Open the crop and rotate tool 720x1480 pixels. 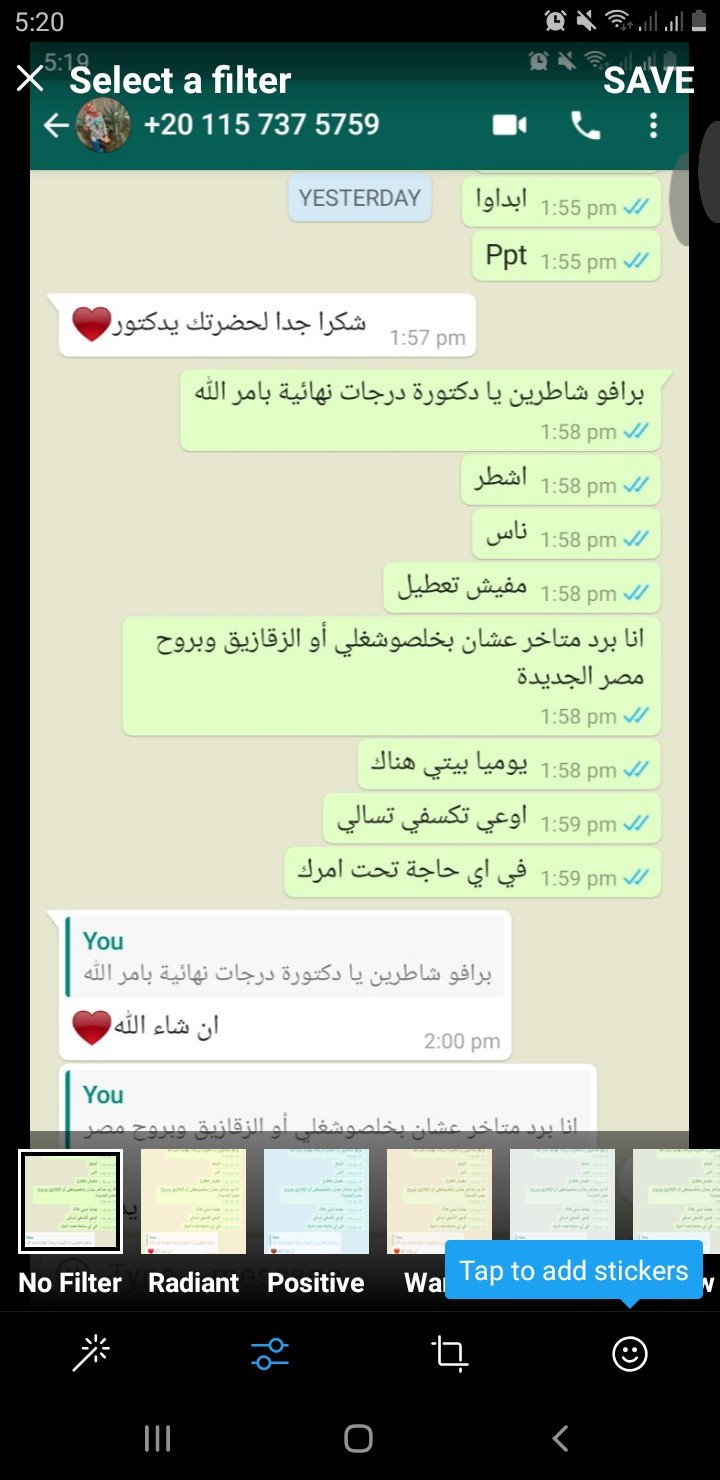pyautogui.click(x=450, y=1354)
